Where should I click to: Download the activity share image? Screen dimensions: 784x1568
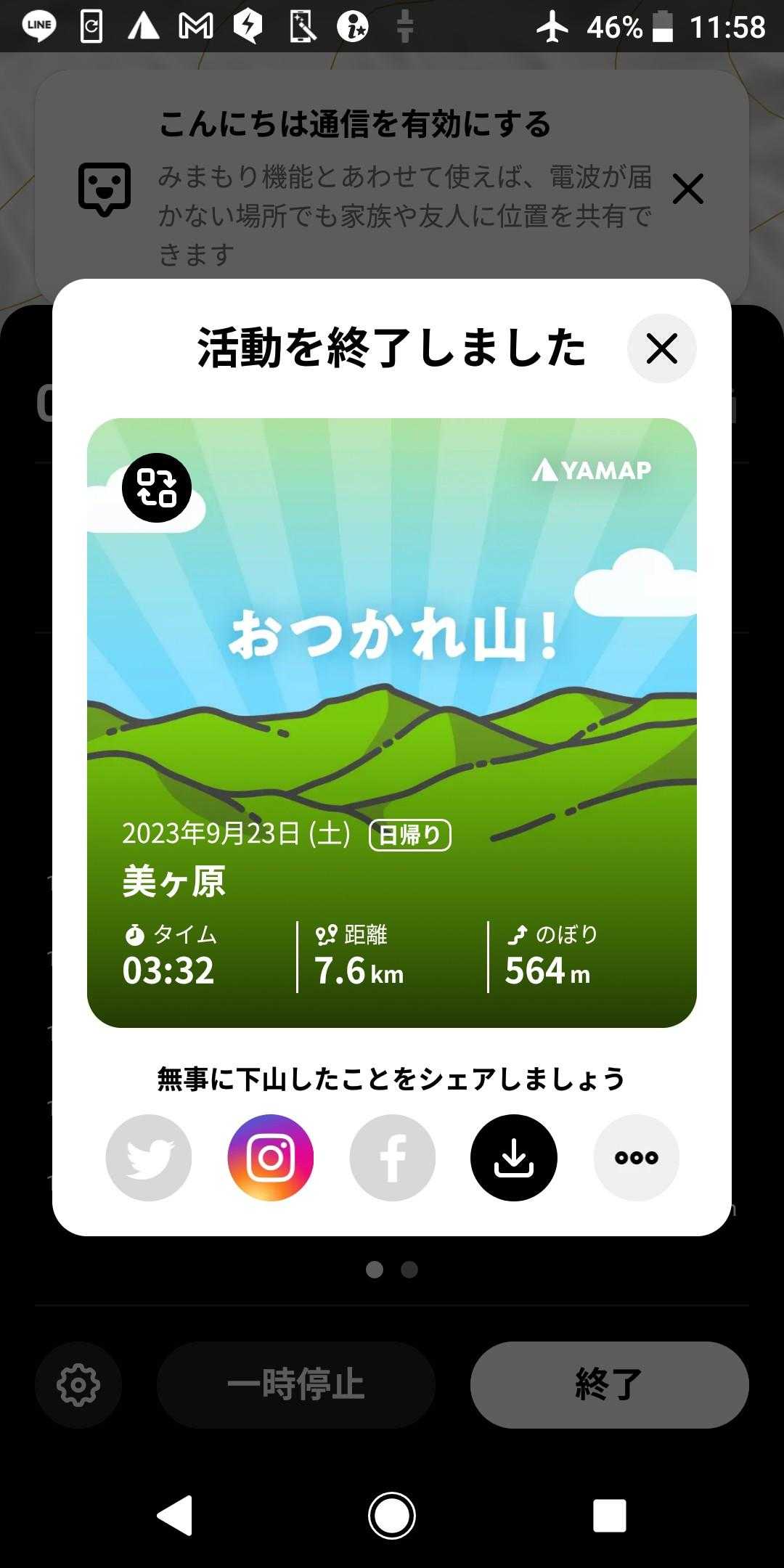pos(514,1158)
